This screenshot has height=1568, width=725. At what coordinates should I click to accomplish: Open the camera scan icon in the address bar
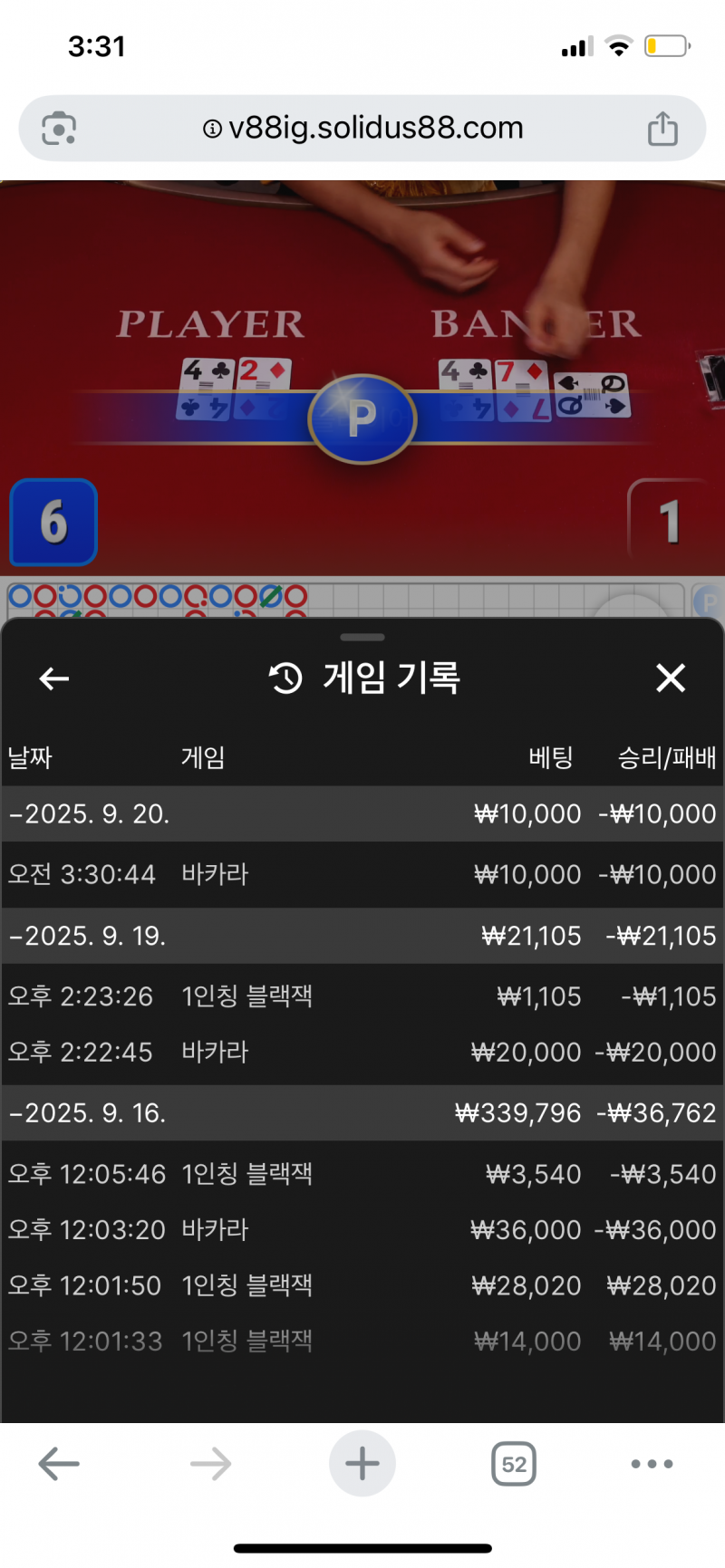(x=59, y=129)
